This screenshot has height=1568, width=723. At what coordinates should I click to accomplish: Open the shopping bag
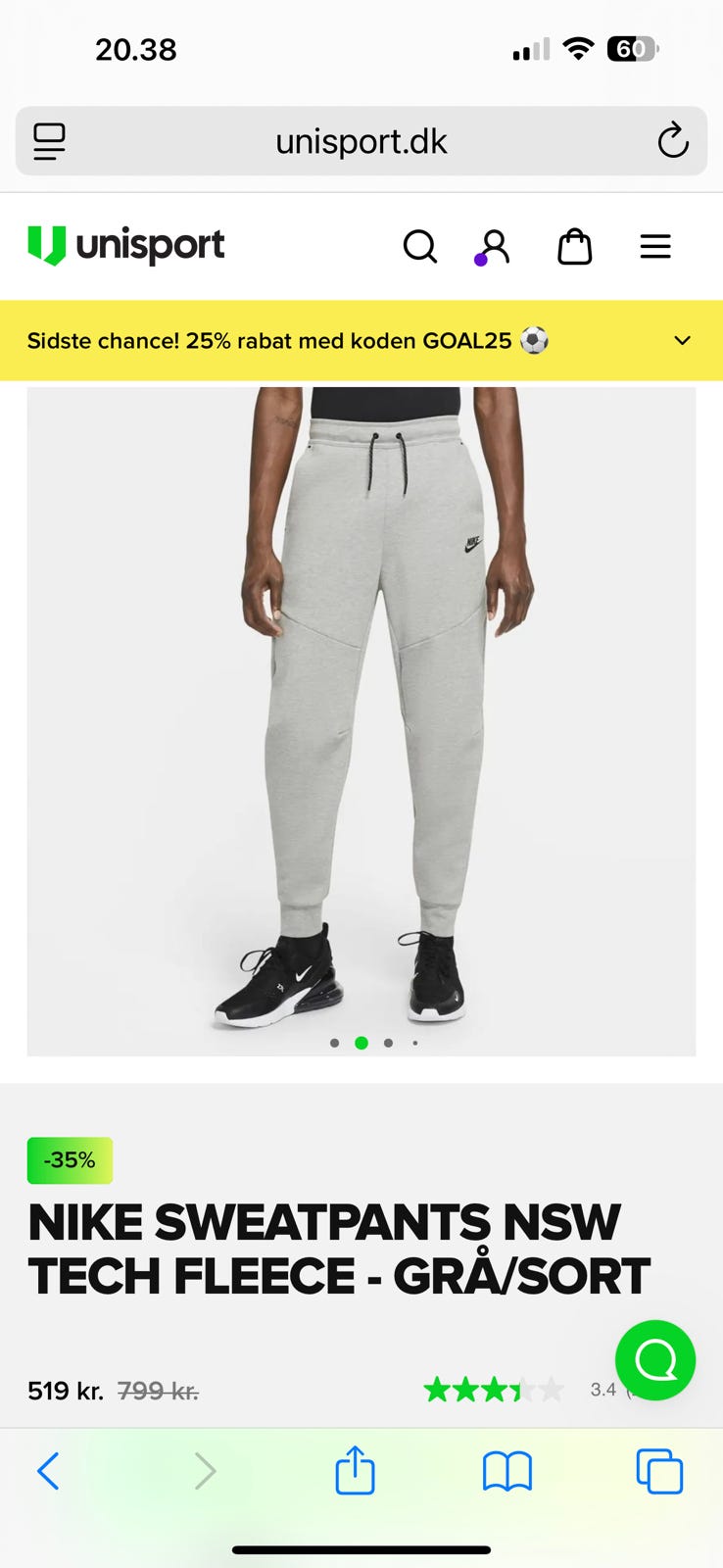pyautogui.click(x=575, y=247)
